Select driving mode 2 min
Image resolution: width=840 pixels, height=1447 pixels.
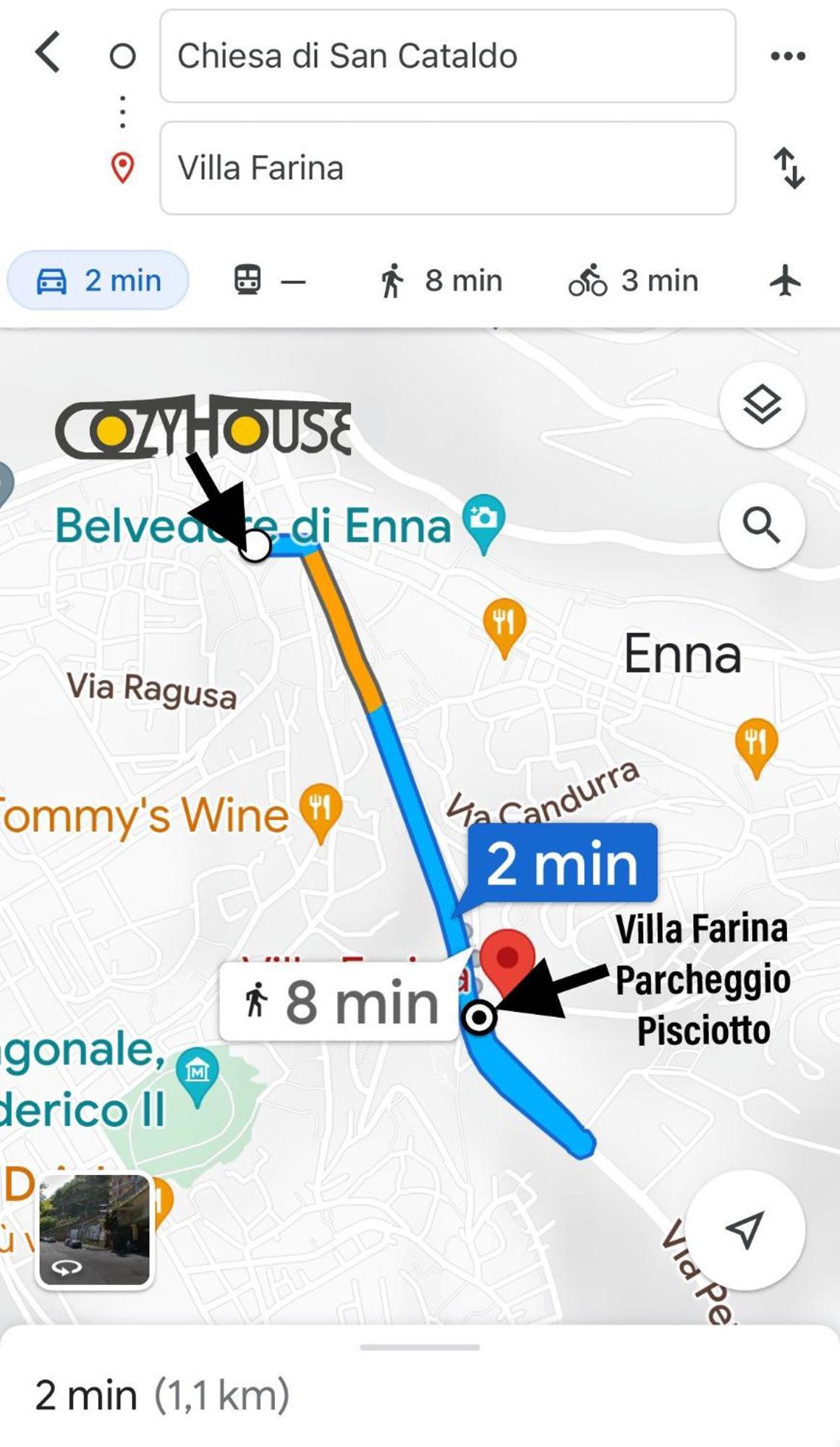click(x=98, y=281)
